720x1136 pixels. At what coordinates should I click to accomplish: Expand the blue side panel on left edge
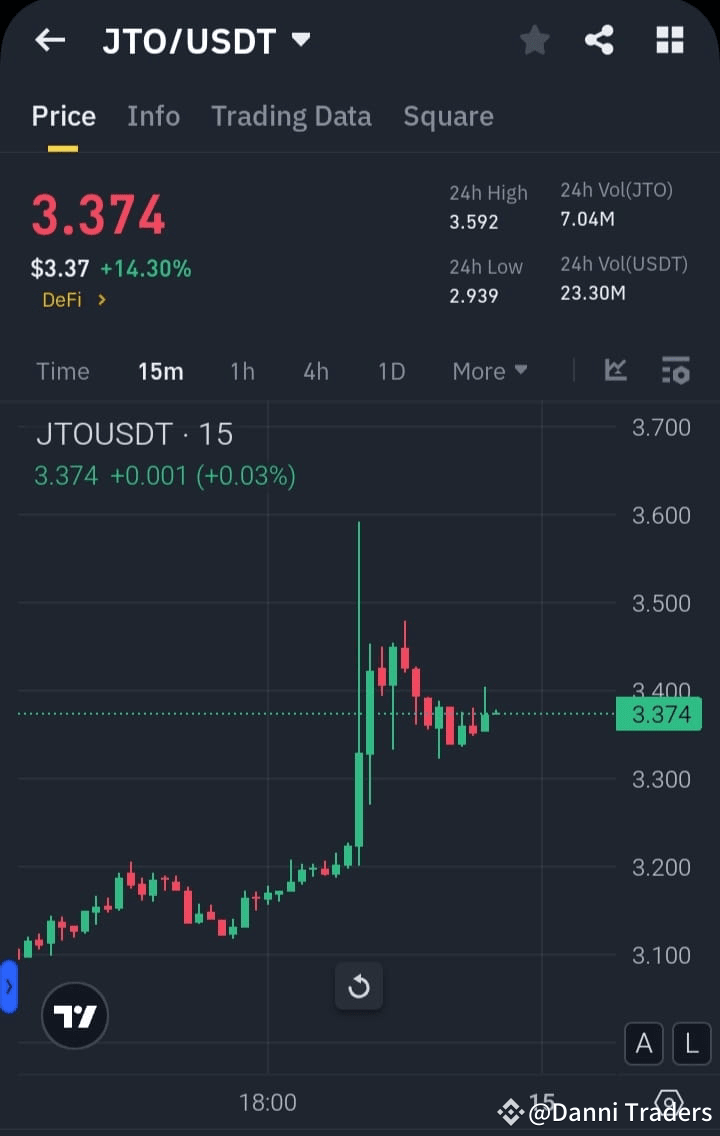click(8, 986)
